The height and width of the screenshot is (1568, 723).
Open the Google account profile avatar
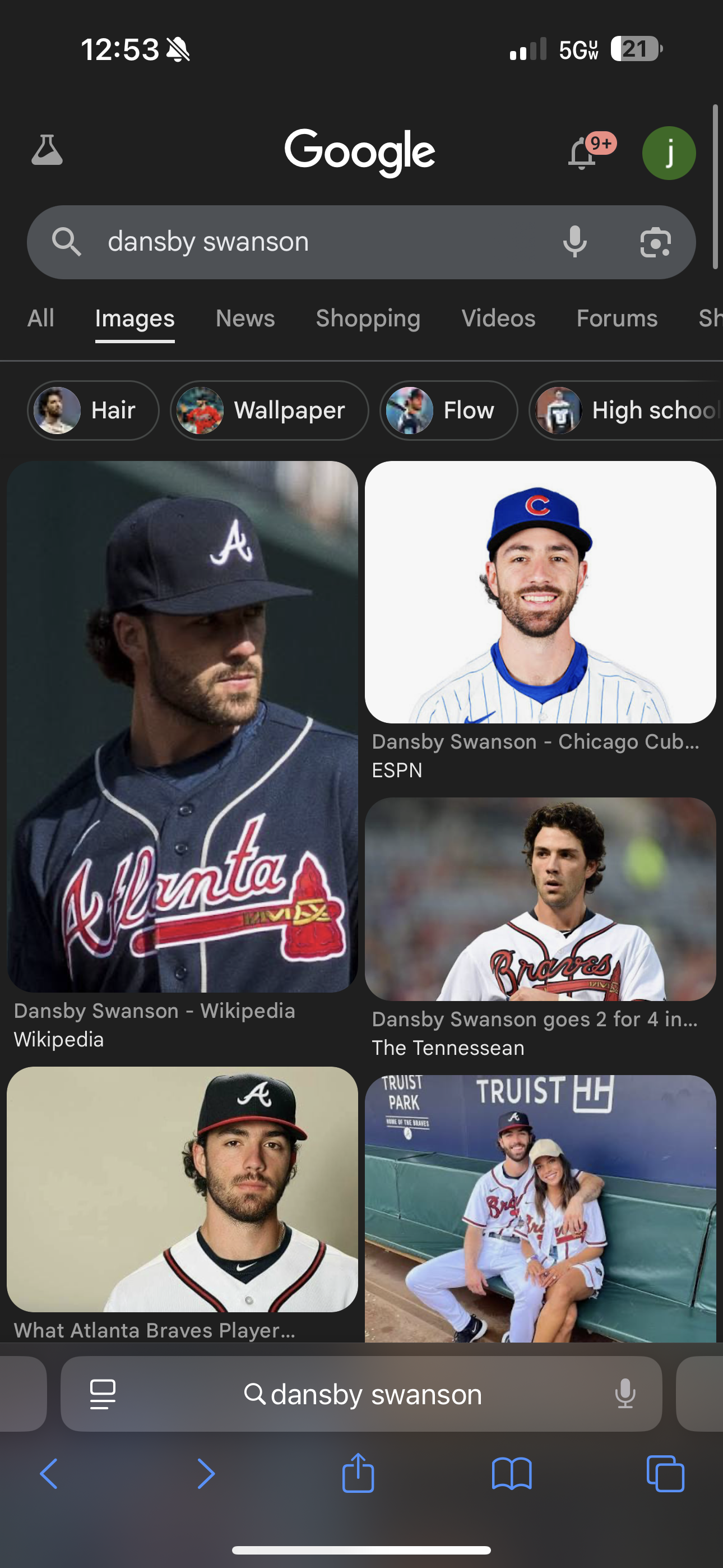[x=669, y=153]
